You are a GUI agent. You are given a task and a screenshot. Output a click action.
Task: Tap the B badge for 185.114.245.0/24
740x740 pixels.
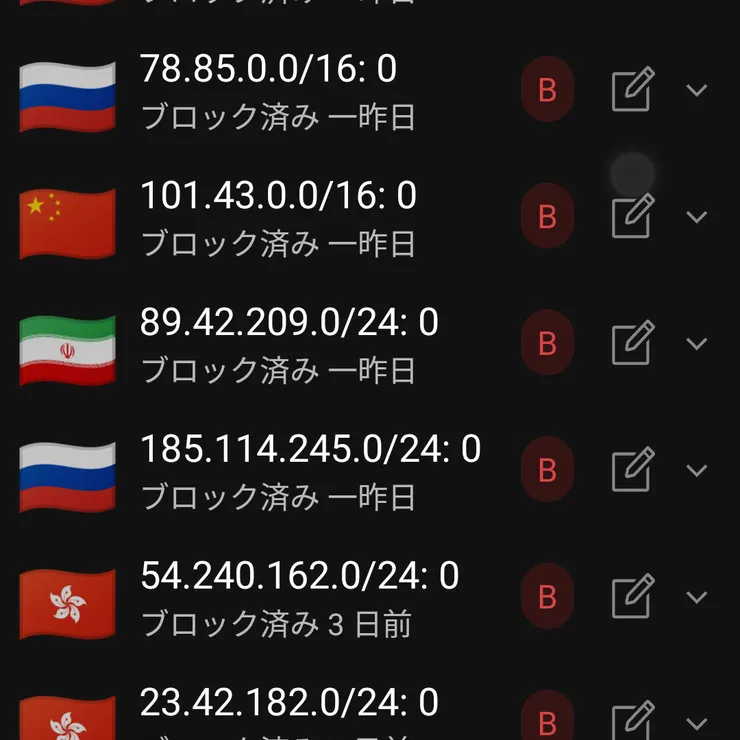(547, 470)
